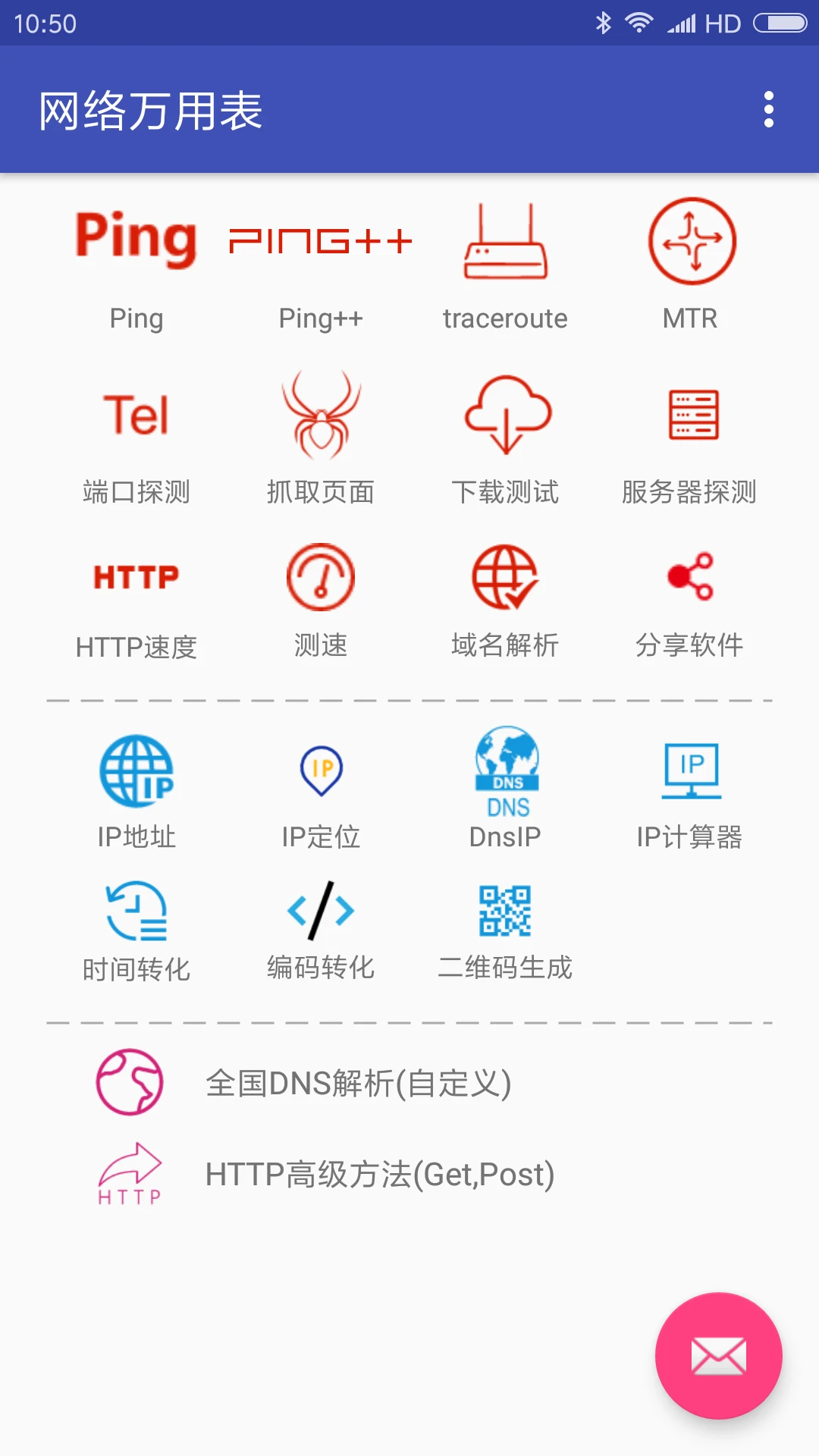Open the Ping tool
The height and width of the screenshot is (1456, 819).
tap(136, 265)
